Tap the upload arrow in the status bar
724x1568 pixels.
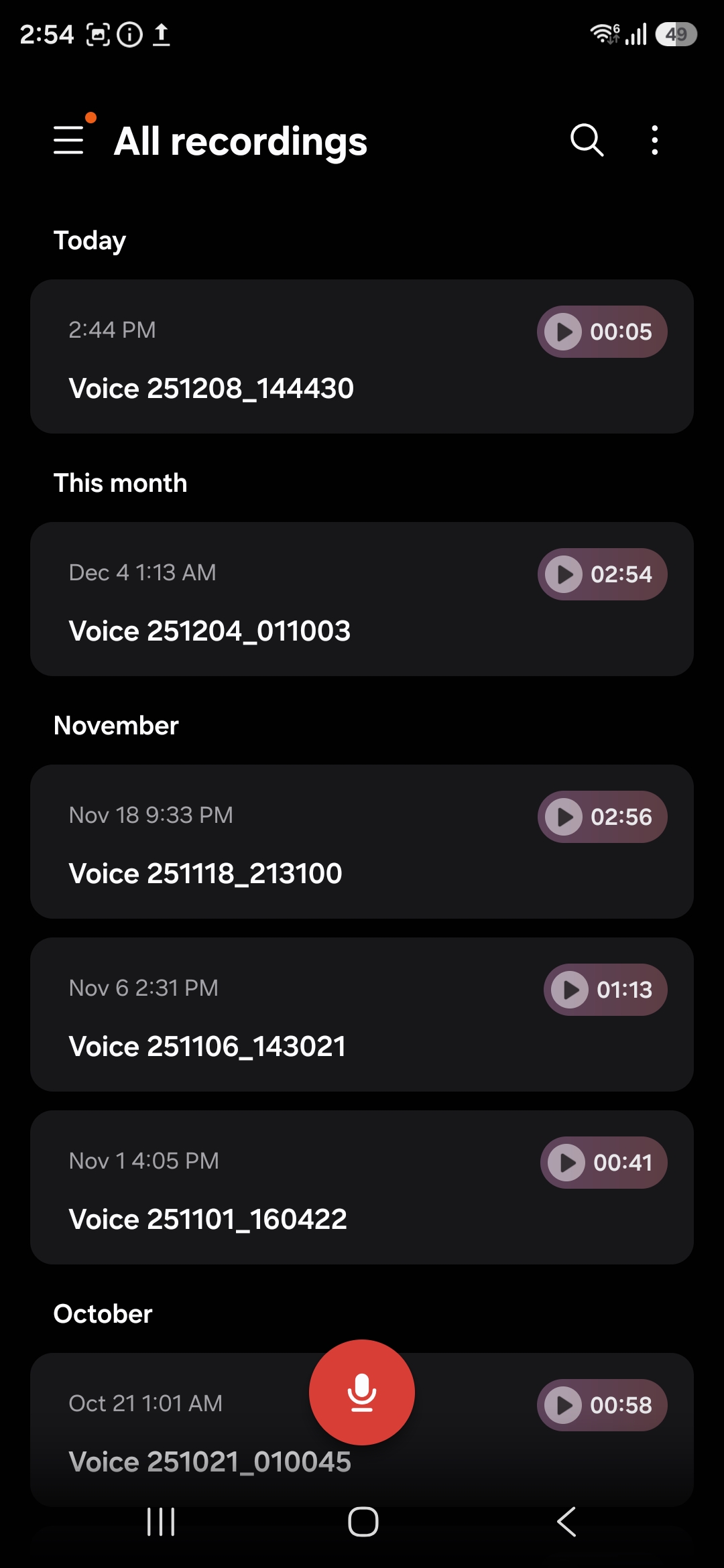162,34
